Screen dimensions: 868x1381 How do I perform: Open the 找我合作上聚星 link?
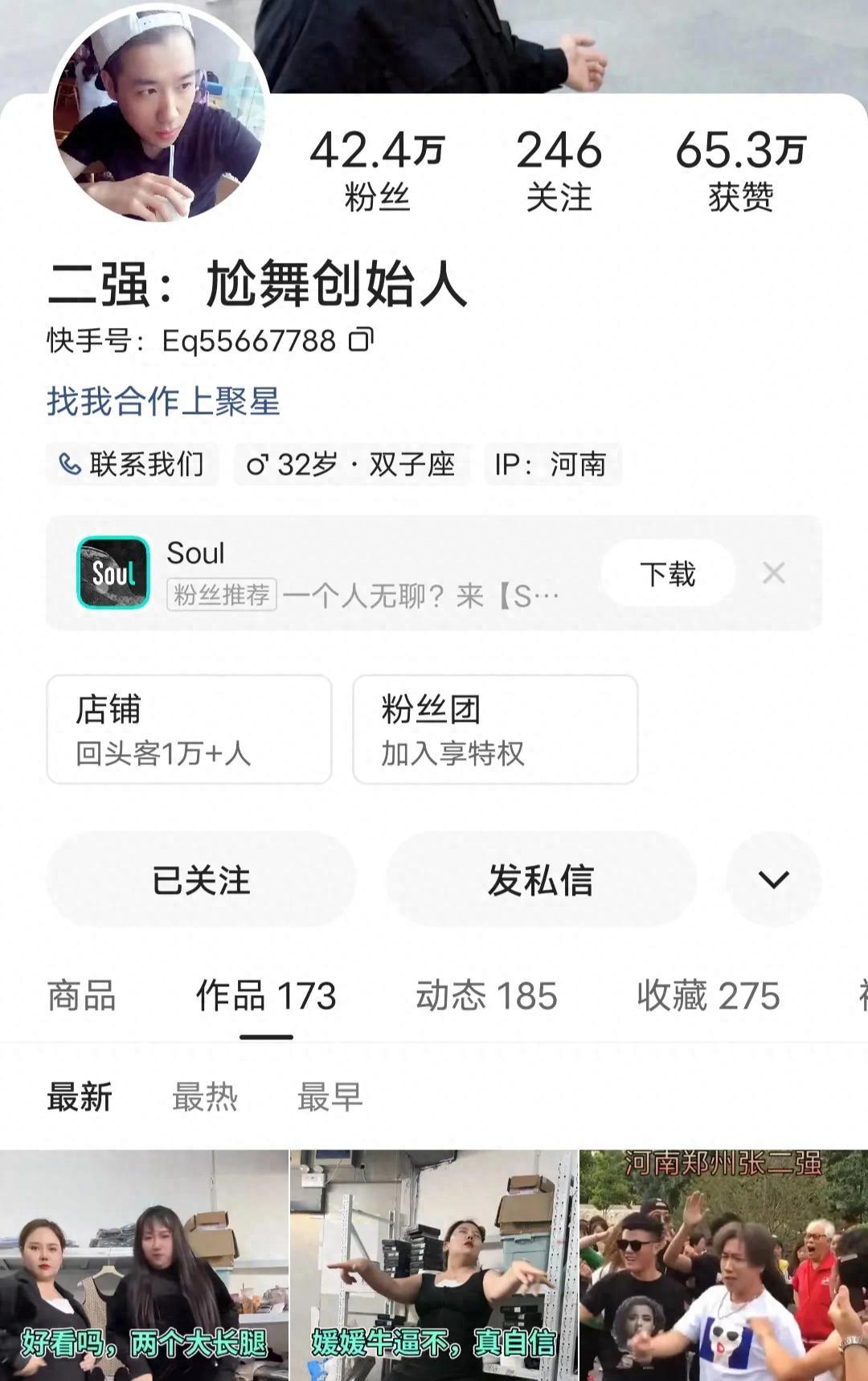[x=163, y=401]
